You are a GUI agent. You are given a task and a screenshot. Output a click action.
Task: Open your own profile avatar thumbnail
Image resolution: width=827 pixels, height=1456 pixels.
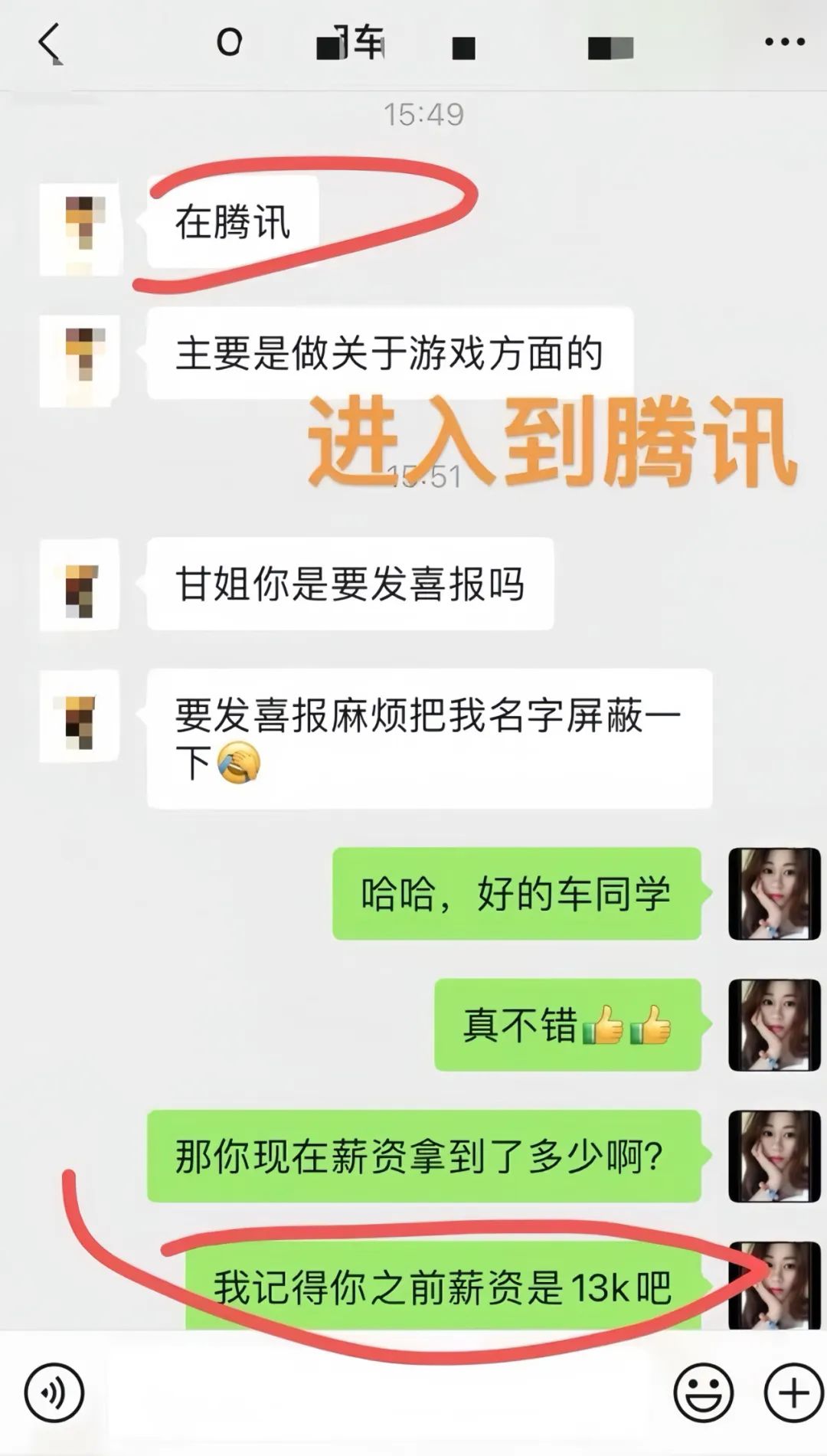[774, 892]
